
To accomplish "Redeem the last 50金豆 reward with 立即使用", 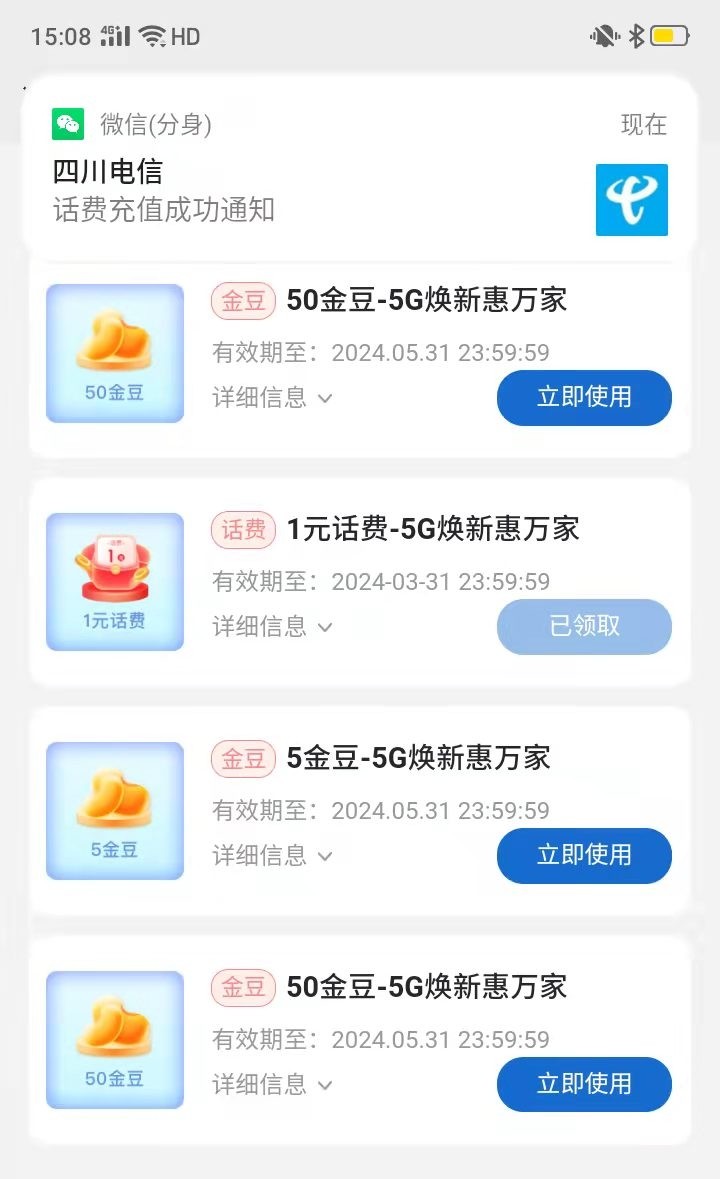I will tap(584, 1084).
